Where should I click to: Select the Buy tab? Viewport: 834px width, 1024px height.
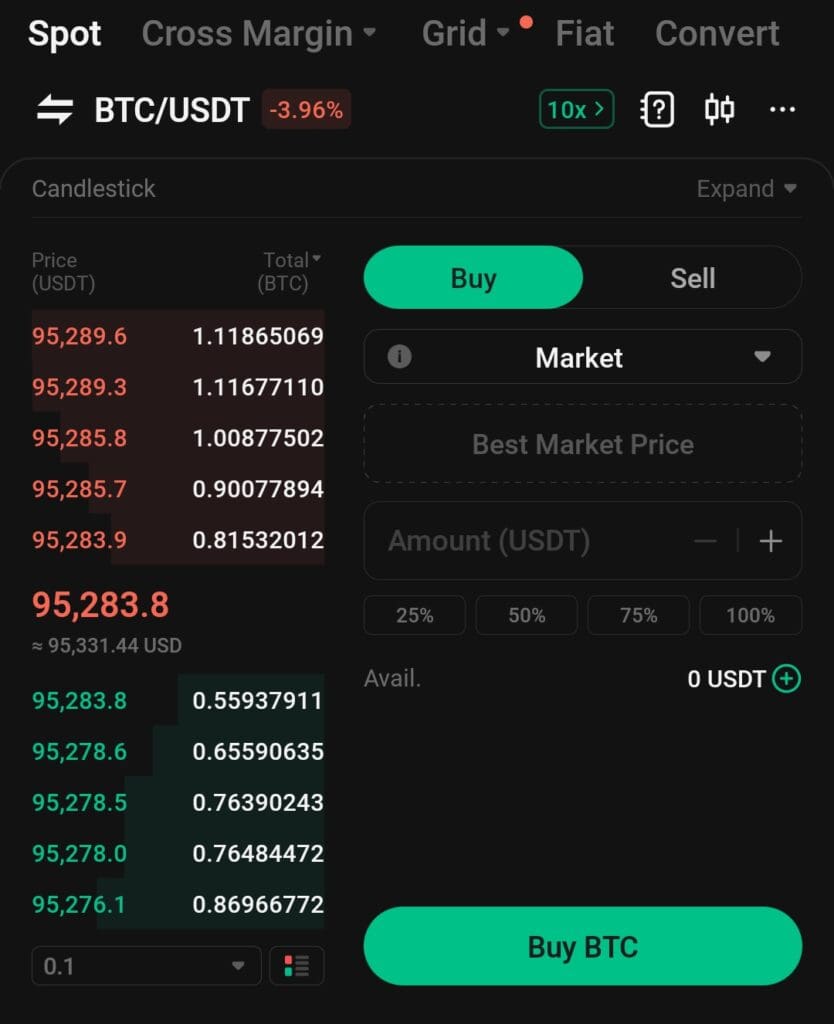click(472, 277)
